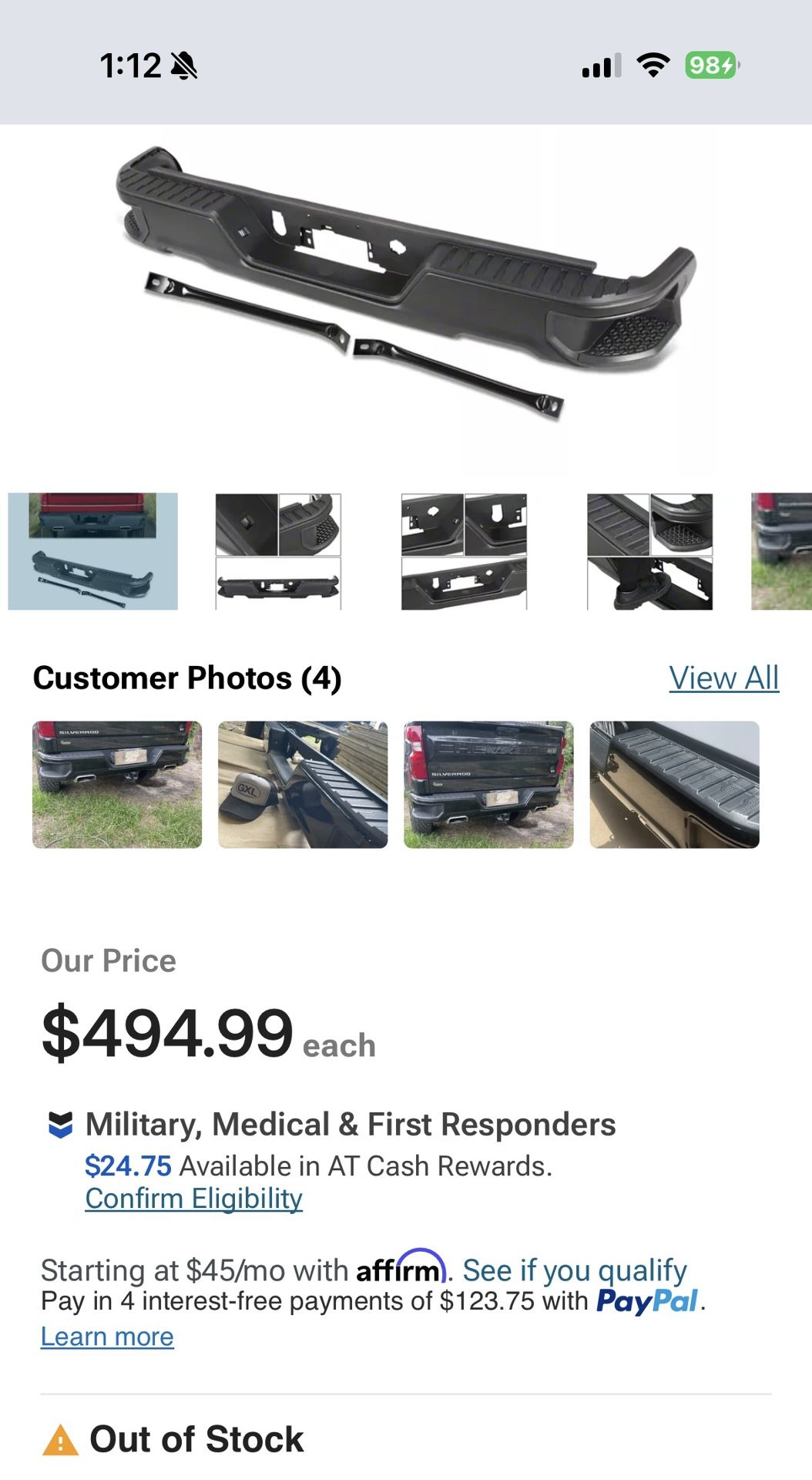This screenshot has height=1480, width=812.
Task: Open the customer photo with the GXL cap
Action: [x=303, y=785]
